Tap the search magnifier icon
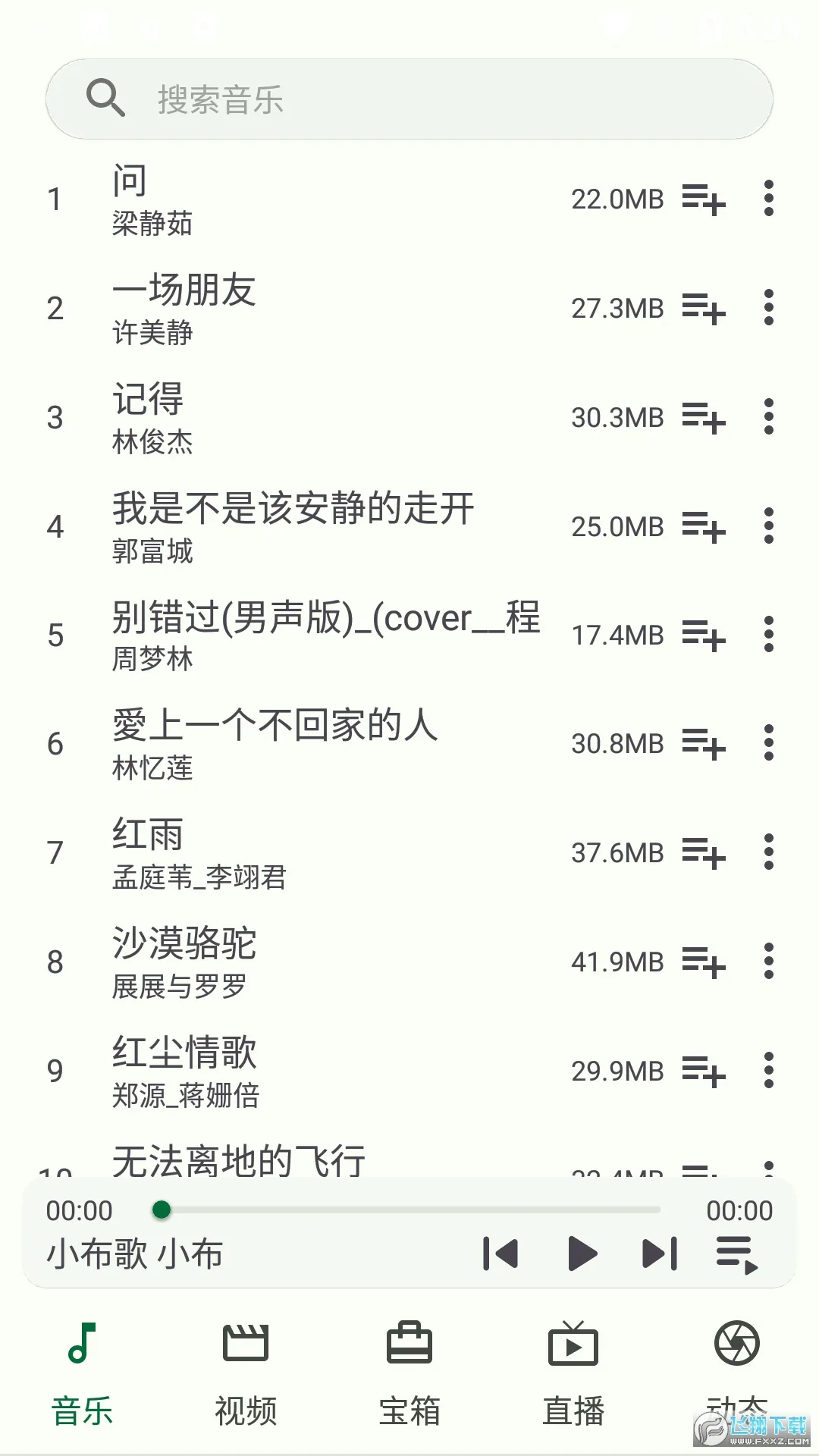This screenshot has width=819, height=1456. click(106, 99)
